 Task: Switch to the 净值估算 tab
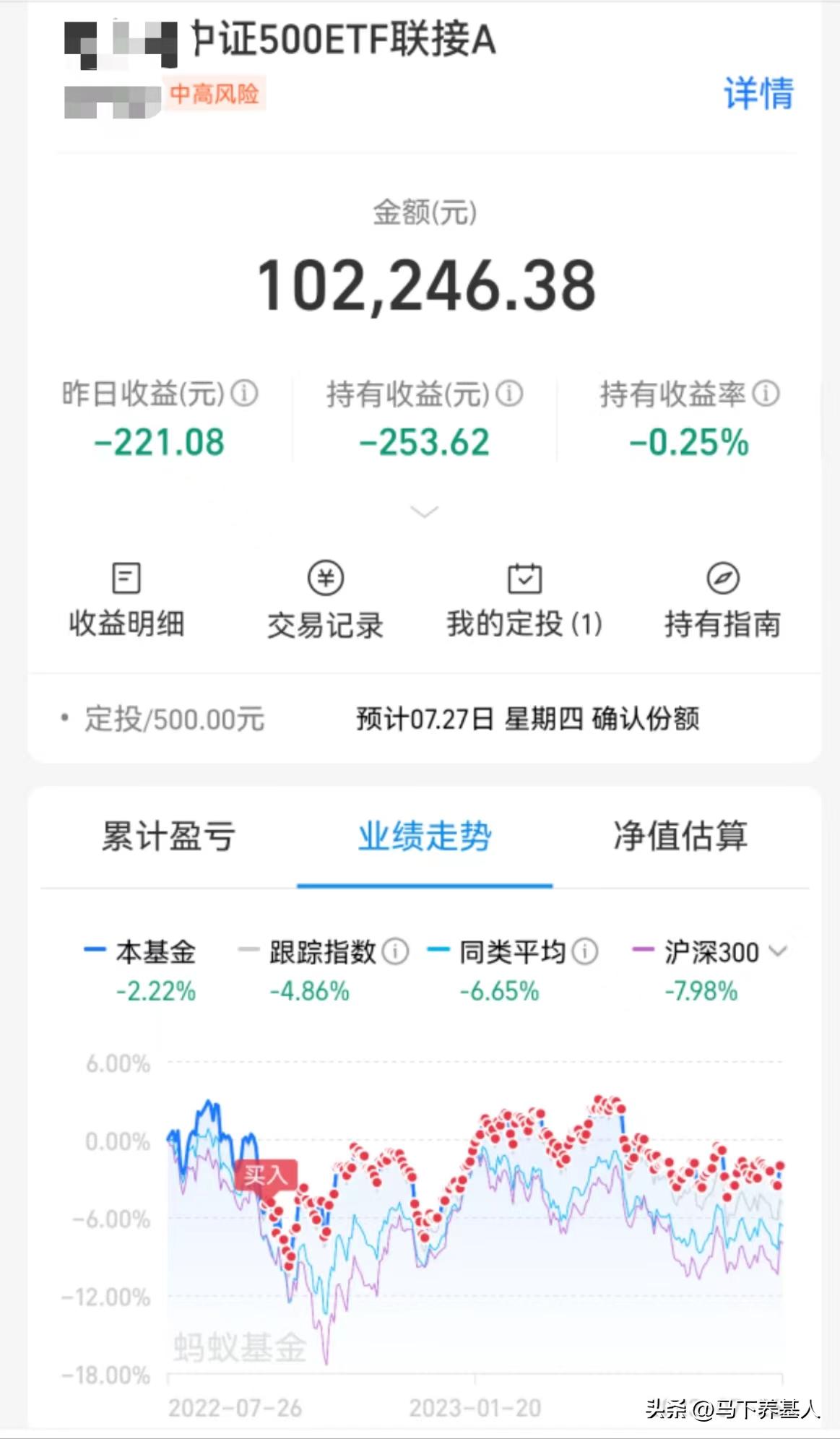pos(680,836)
